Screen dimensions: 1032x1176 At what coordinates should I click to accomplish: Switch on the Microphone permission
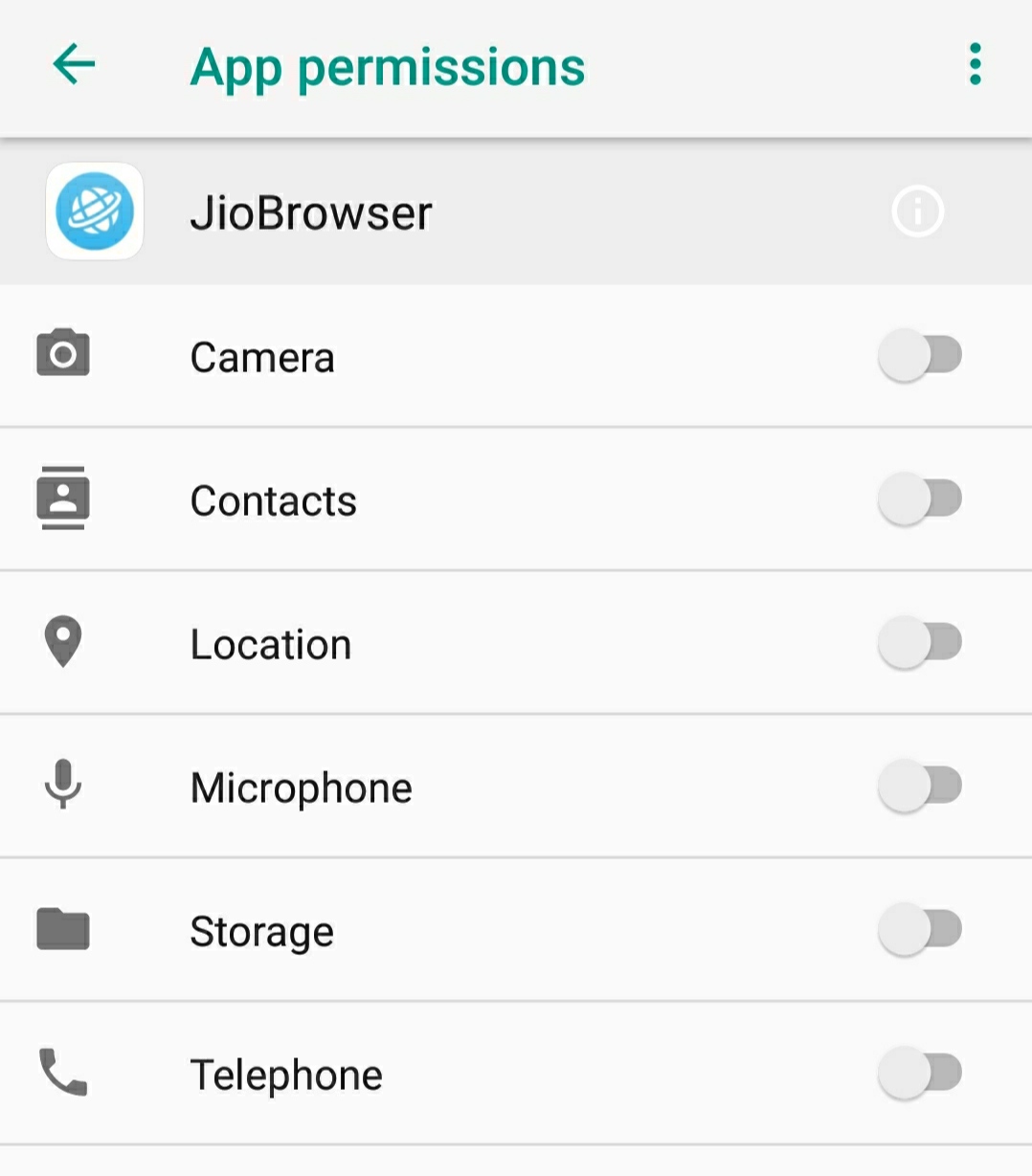pos(919,787)
